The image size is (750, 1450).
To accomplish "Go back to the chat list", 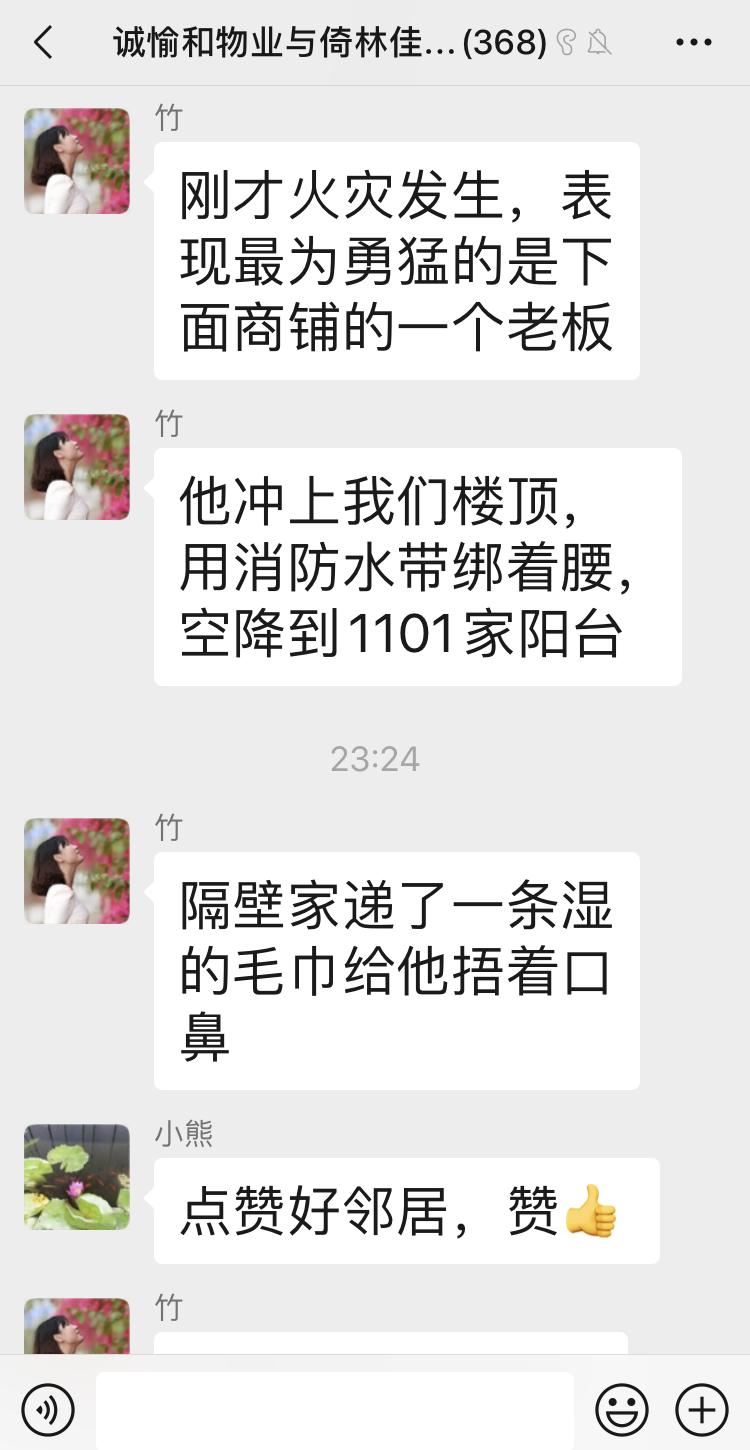I will 43,43.
